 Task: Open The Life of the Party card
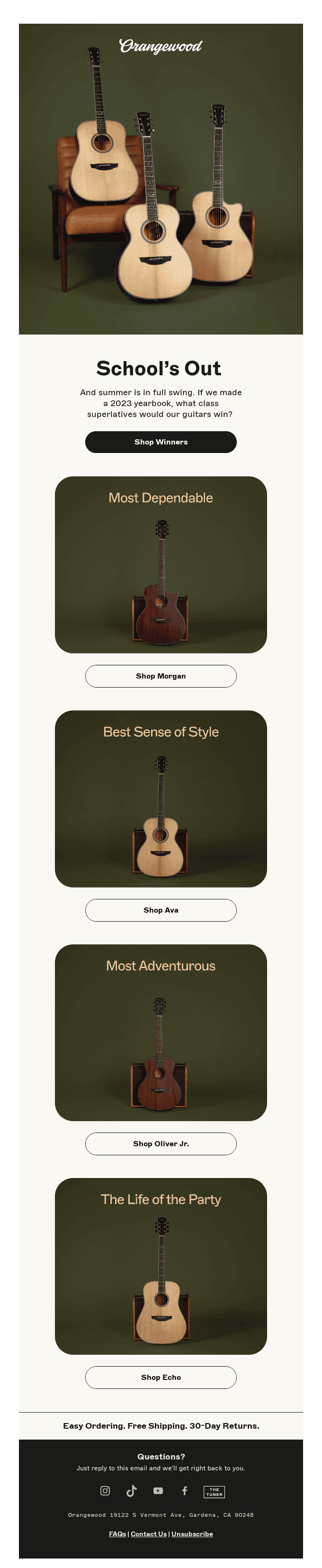(x=161, y=1266)
